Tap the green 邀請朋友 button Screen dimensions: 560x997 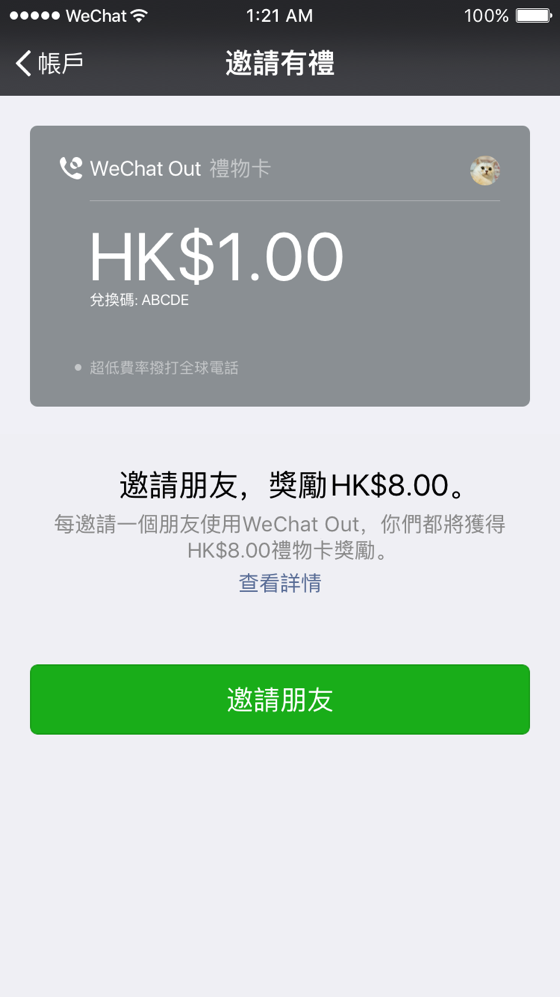[280, 699]
